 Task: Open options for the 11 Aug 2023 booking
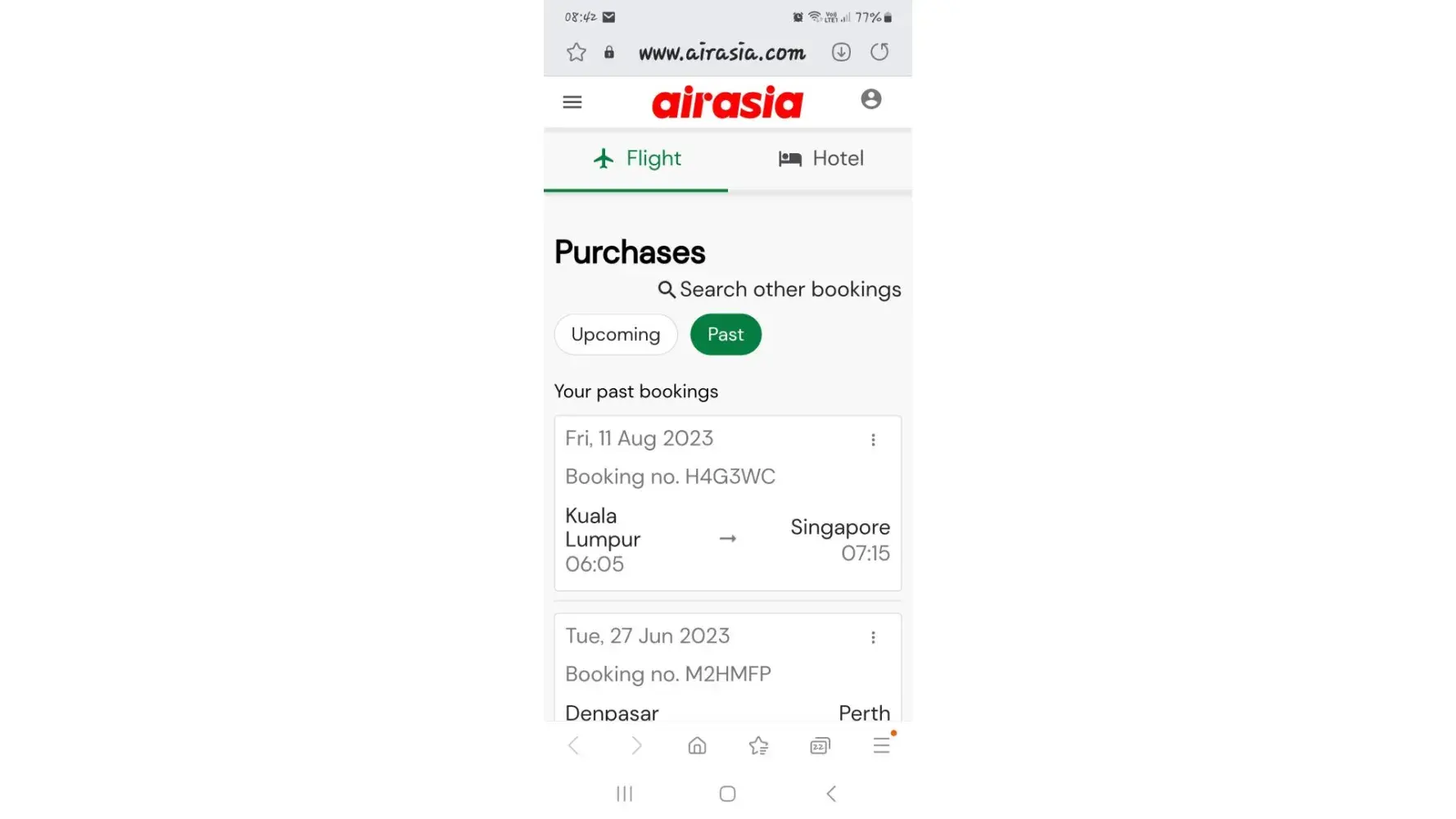873,440
